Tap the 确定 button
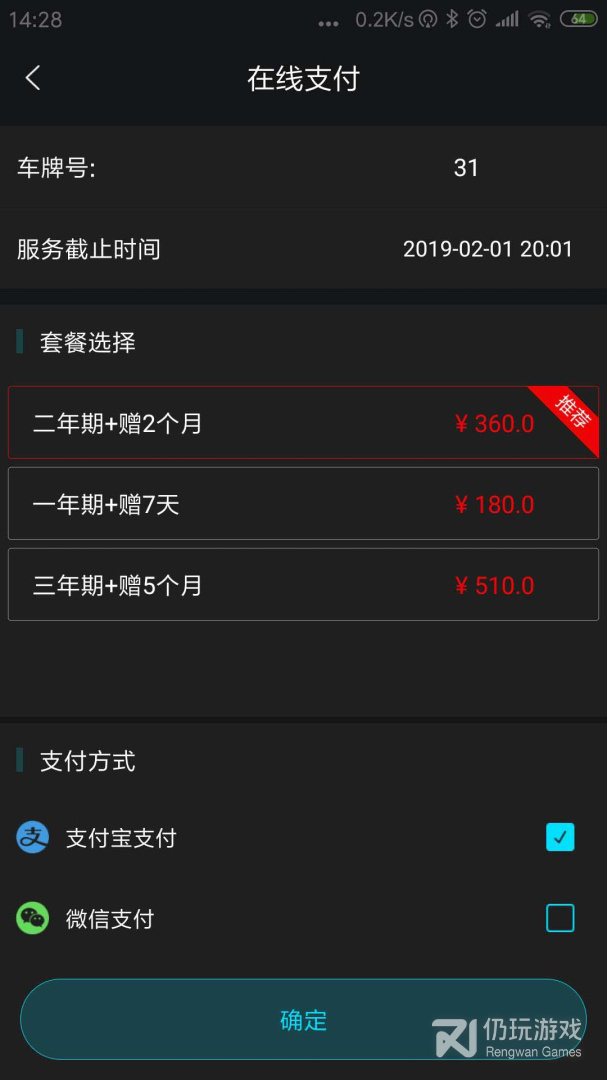Screen dimensions: 607x1080 pos(303,1019)
